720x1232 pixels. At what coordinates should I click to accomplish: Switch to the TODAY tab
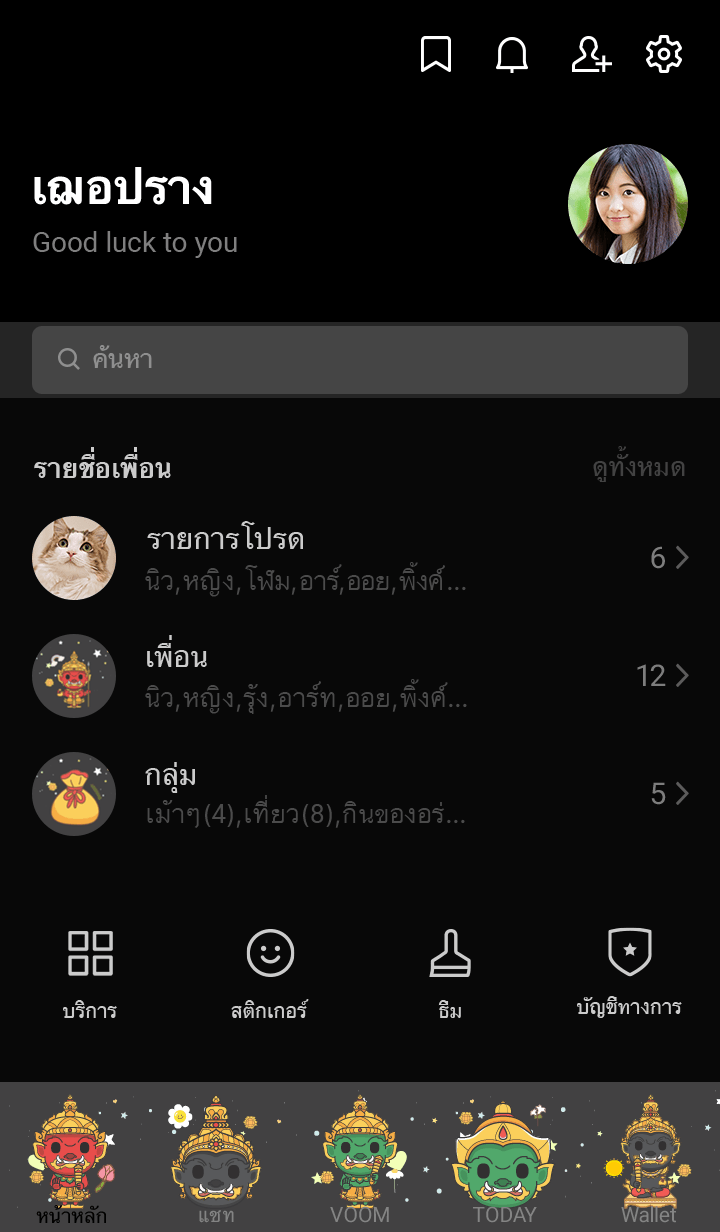tap(504, 1158)
